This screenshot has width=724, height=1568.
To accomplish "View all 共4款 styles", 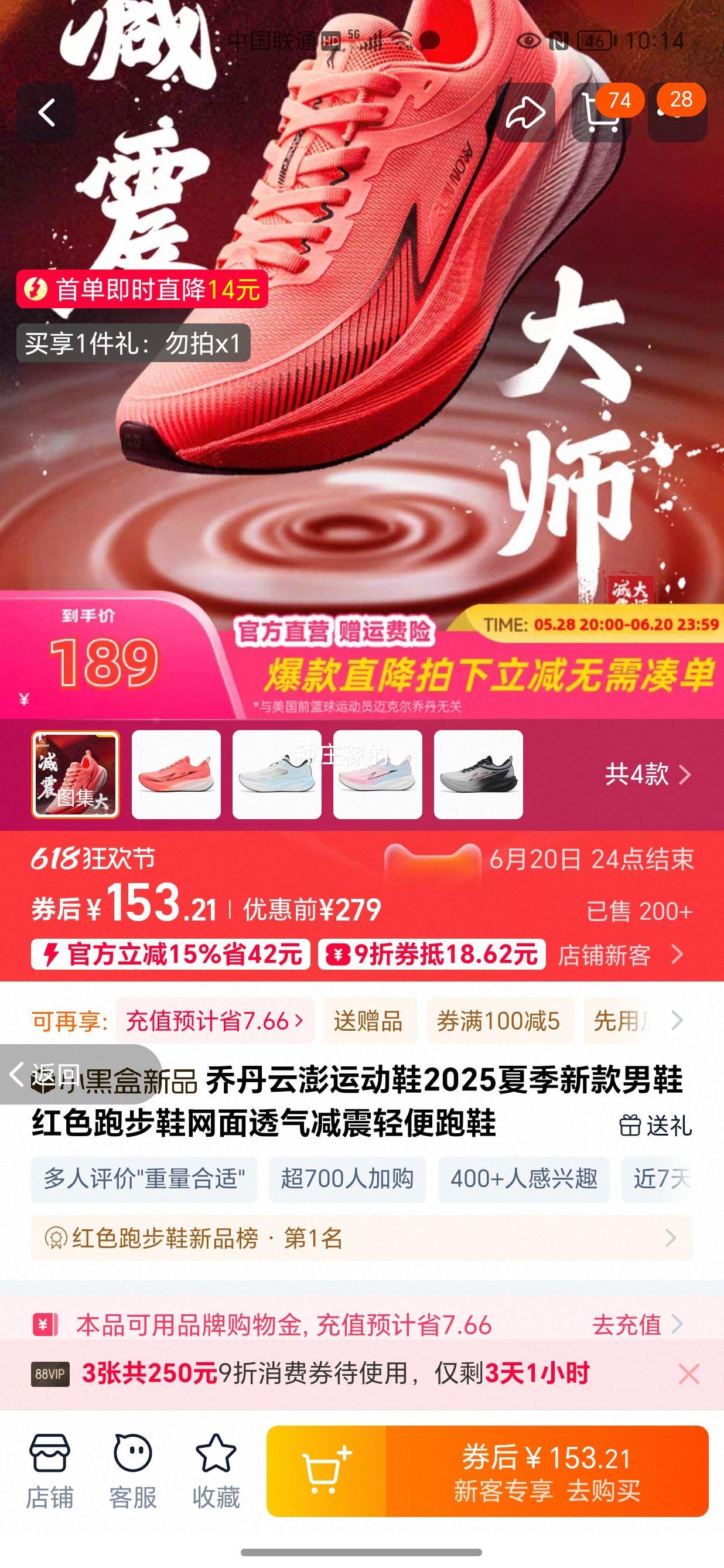I will (647, 774).
